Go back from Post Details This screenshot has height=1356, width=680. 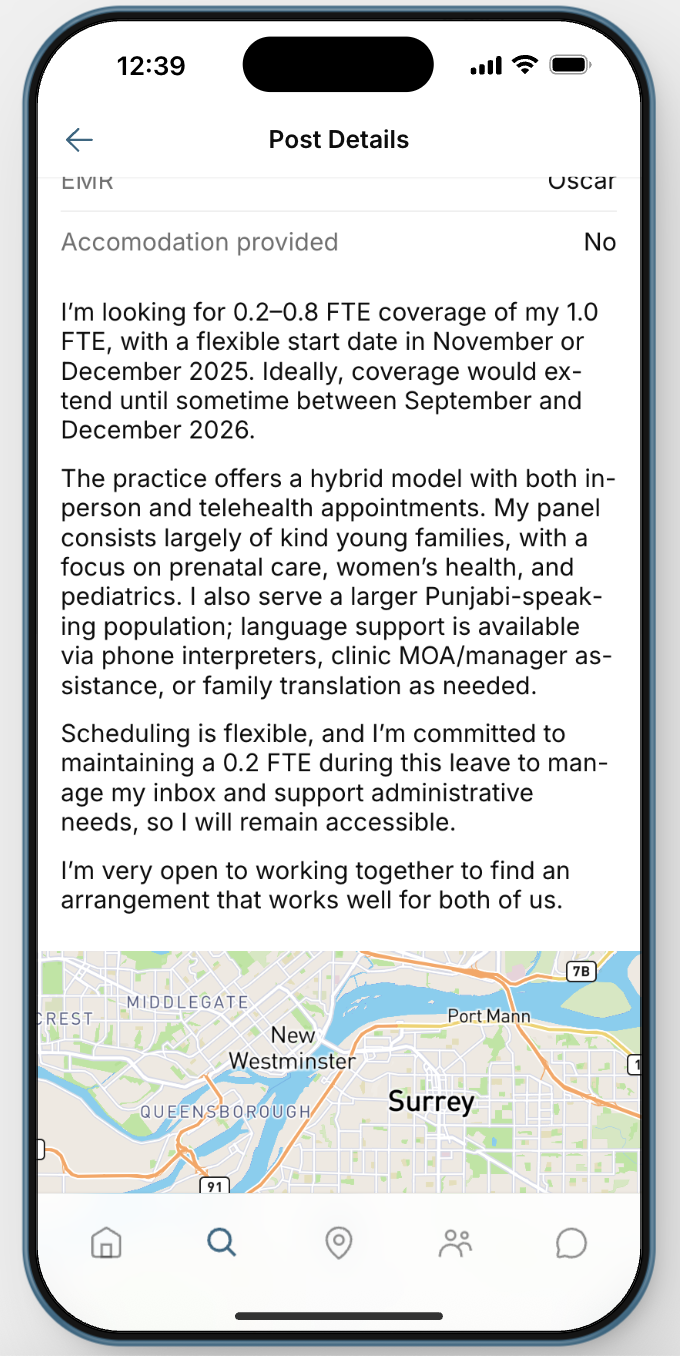click(79, 140)
